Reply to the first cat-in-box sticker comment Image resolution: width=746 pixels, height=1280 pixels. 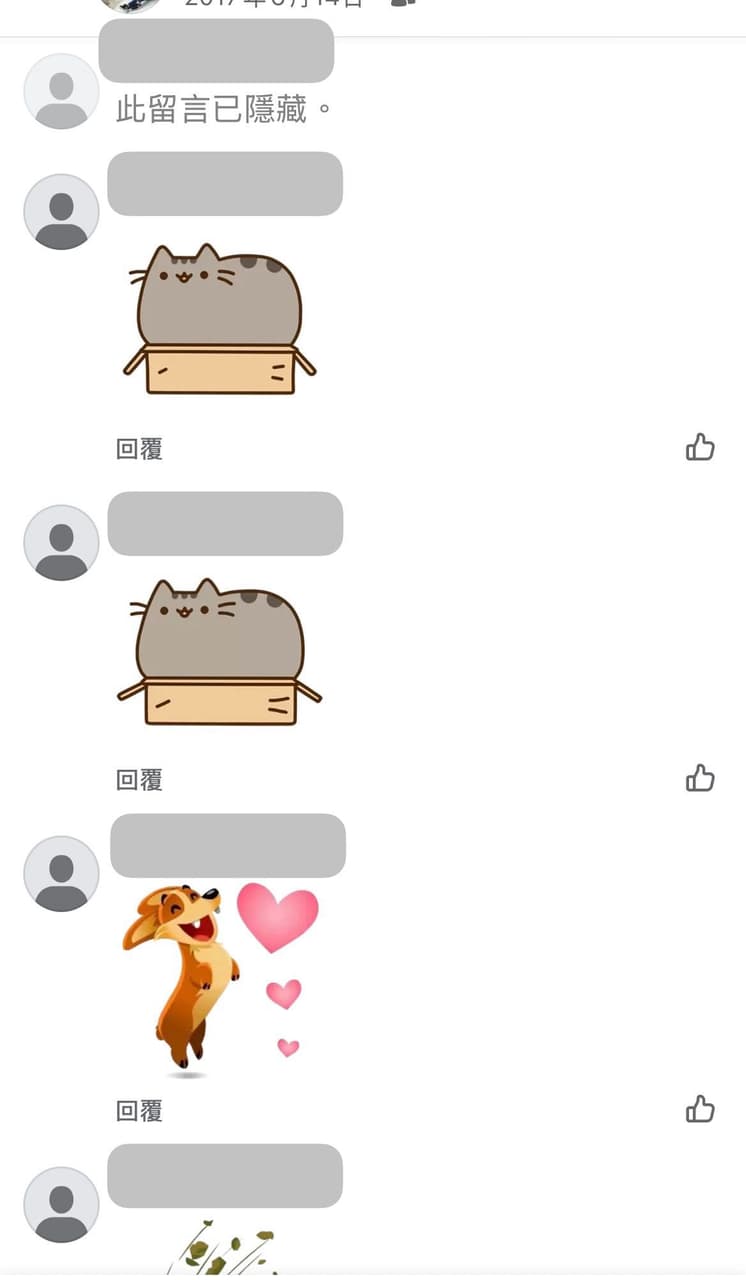(x=139, y=449)
